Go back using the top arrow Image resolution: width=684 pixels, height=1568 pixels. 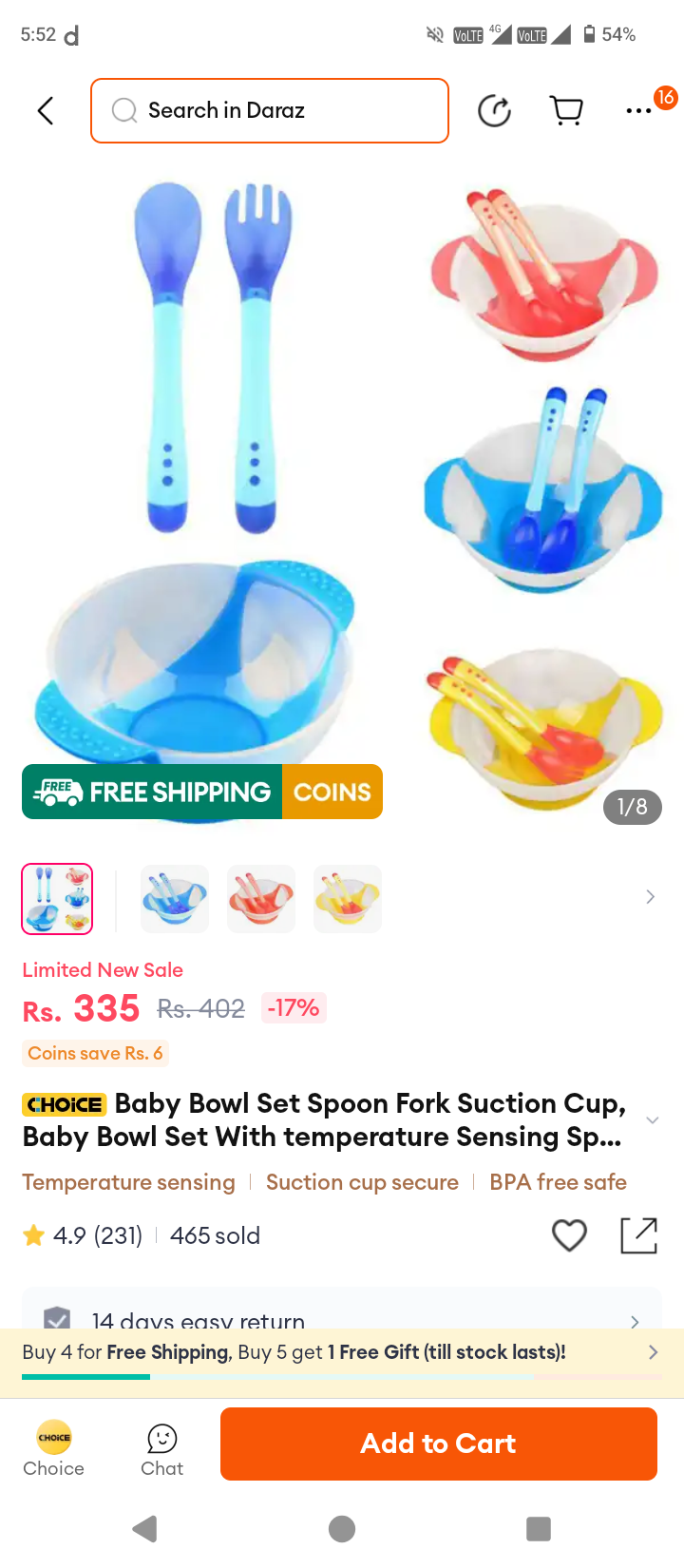tap(45, 111)
